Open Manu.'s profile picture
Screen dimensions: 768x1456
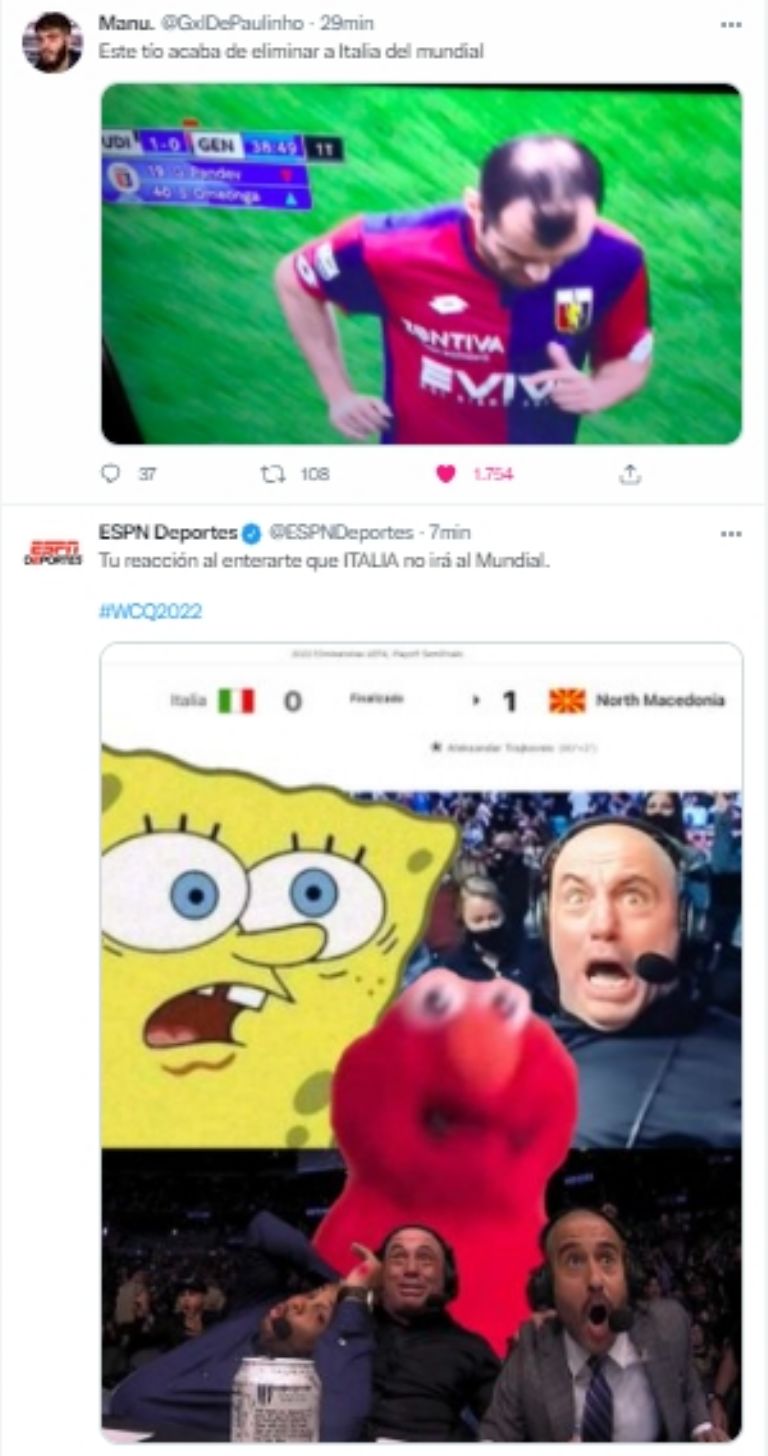pos(52,42)
